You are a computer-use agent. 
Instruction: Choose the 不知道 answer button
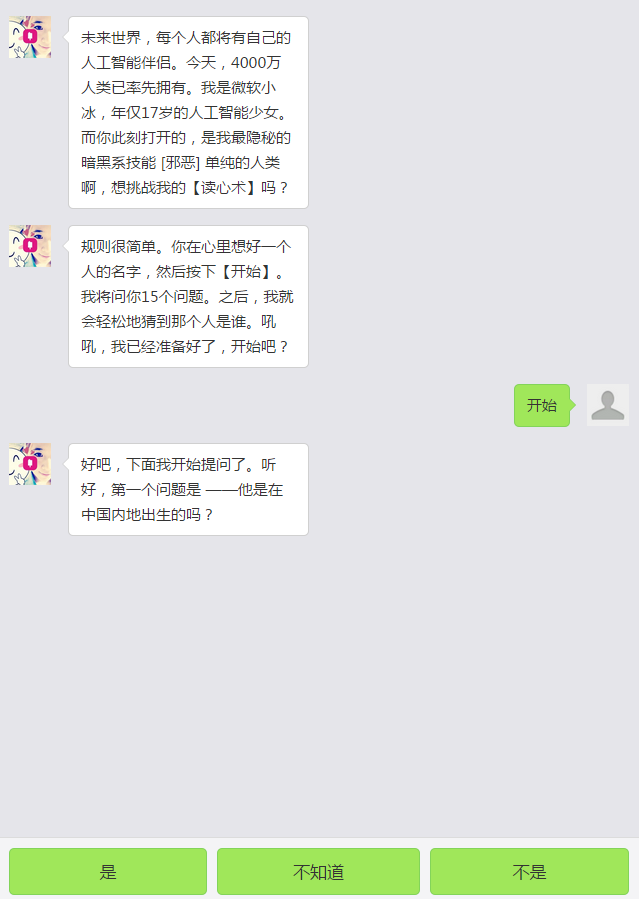click(318, 871)
